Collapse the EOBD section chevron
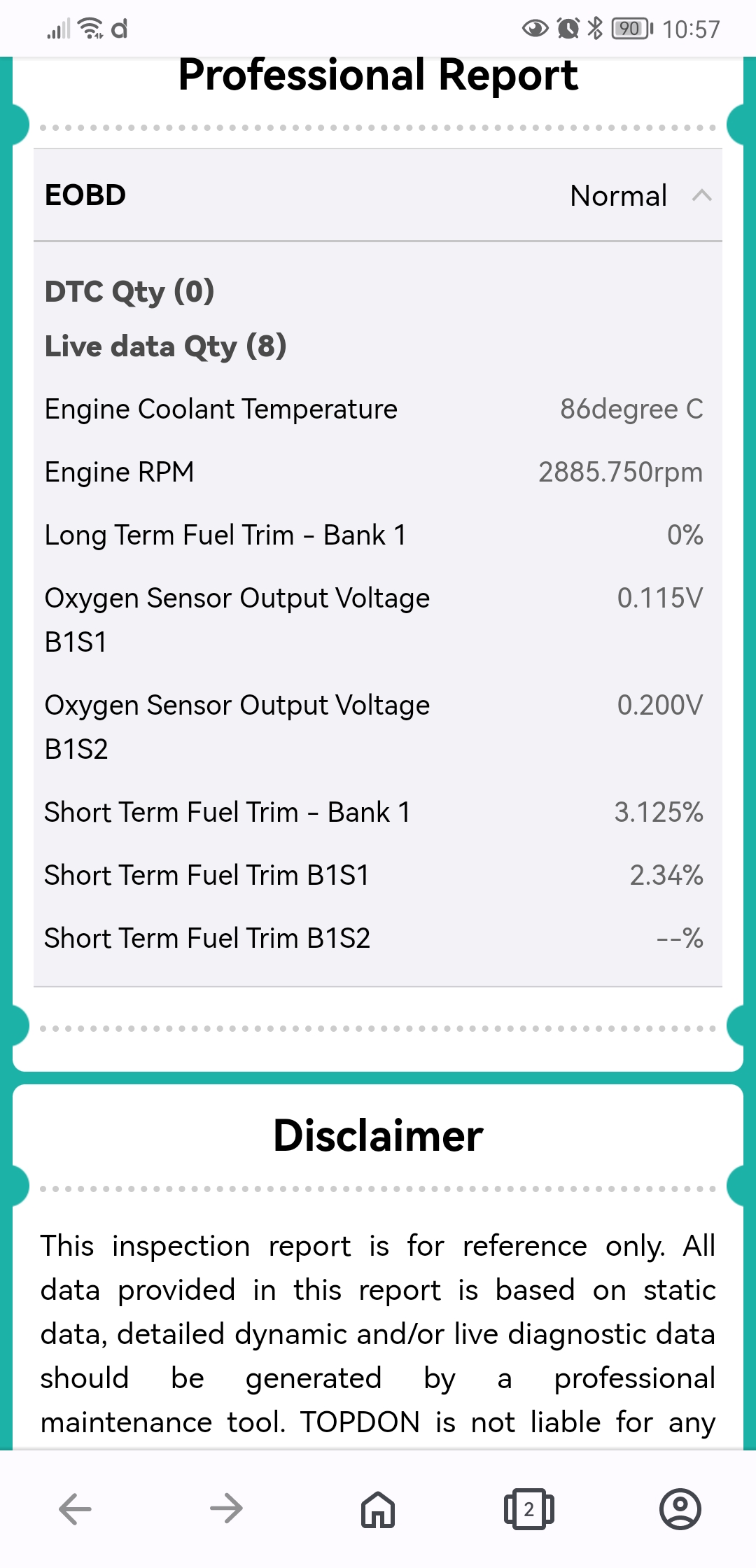756x1568 pixels. coord(701,196)
